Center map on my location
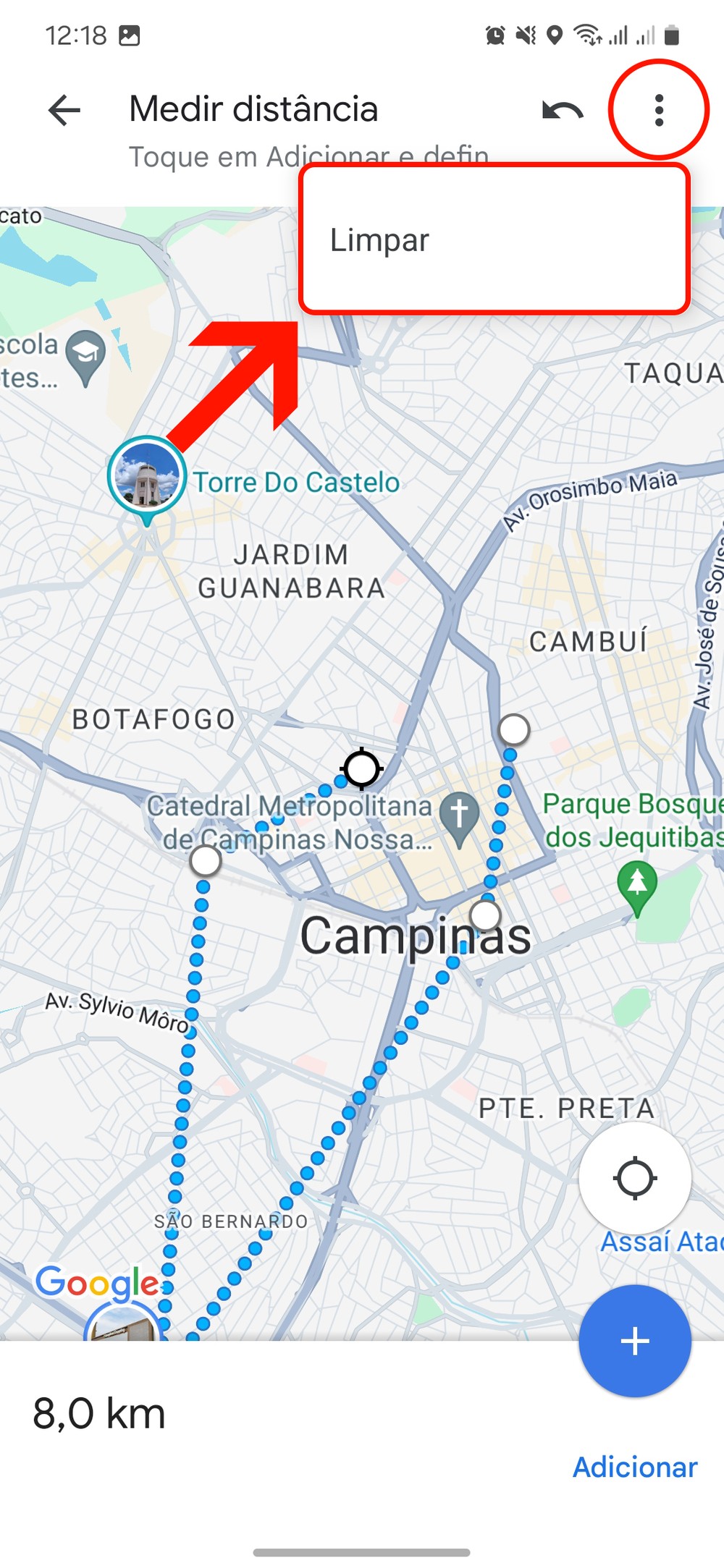The image size is (724, 1568). [635, 1178]
